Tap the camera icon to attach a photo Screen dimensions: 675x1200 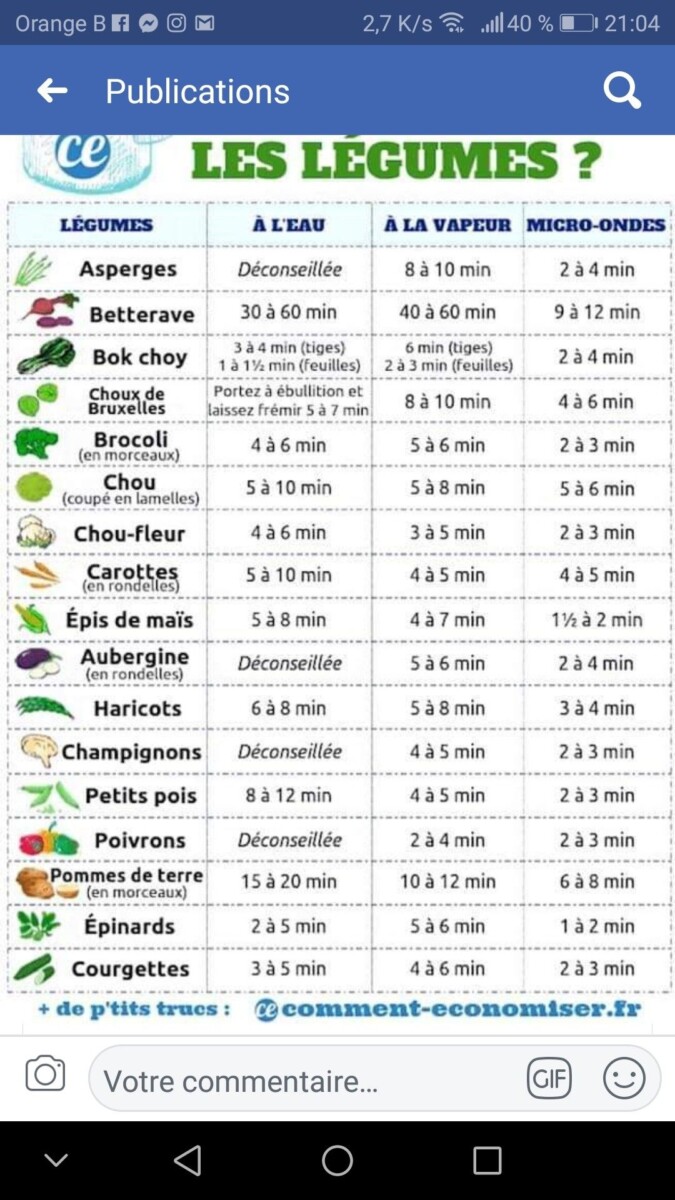(x=45, y=1075)
